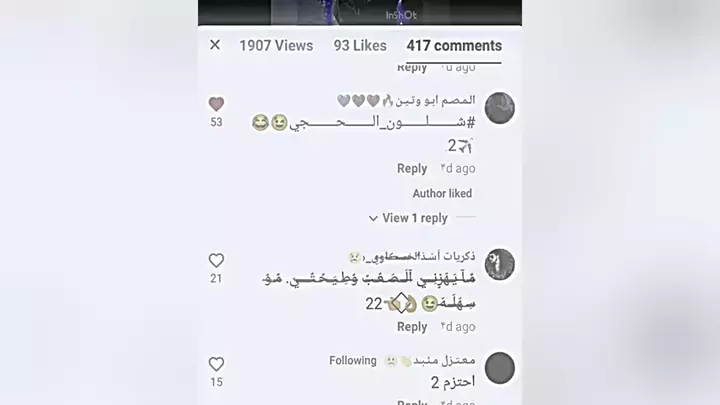Reply to the comment with 21 likes
This screenshot has width=720, height=405.
(412, 327)
